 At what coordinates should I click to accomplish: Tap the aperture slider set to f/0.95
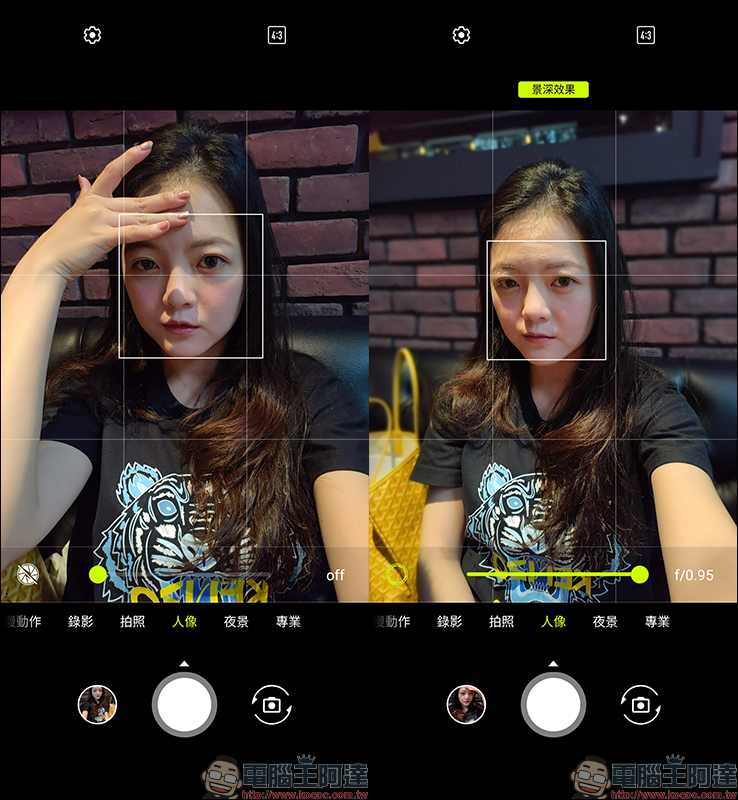(639, 574)
